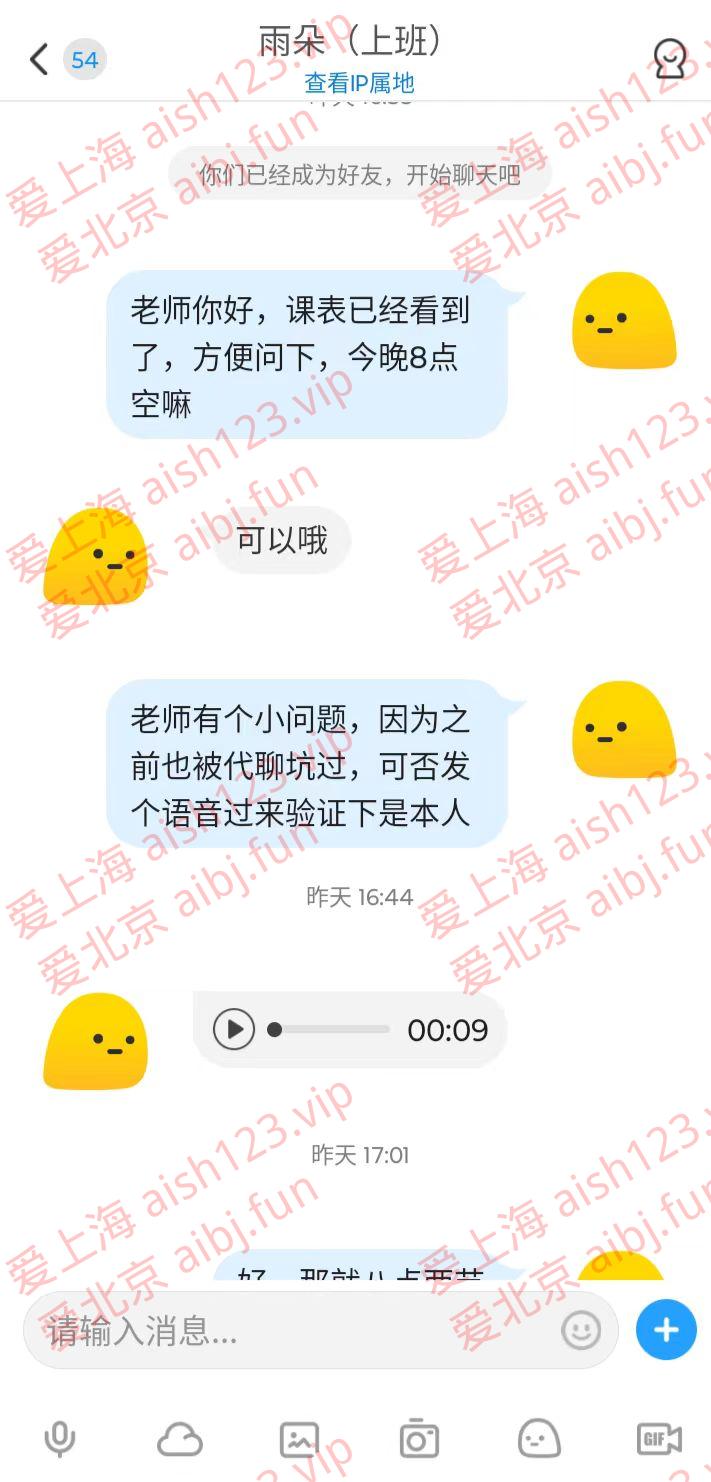The height and width of the screenshot is (1482, 711).
Task: Open the contact's avatar beside 可以哦
Action: 95,557
